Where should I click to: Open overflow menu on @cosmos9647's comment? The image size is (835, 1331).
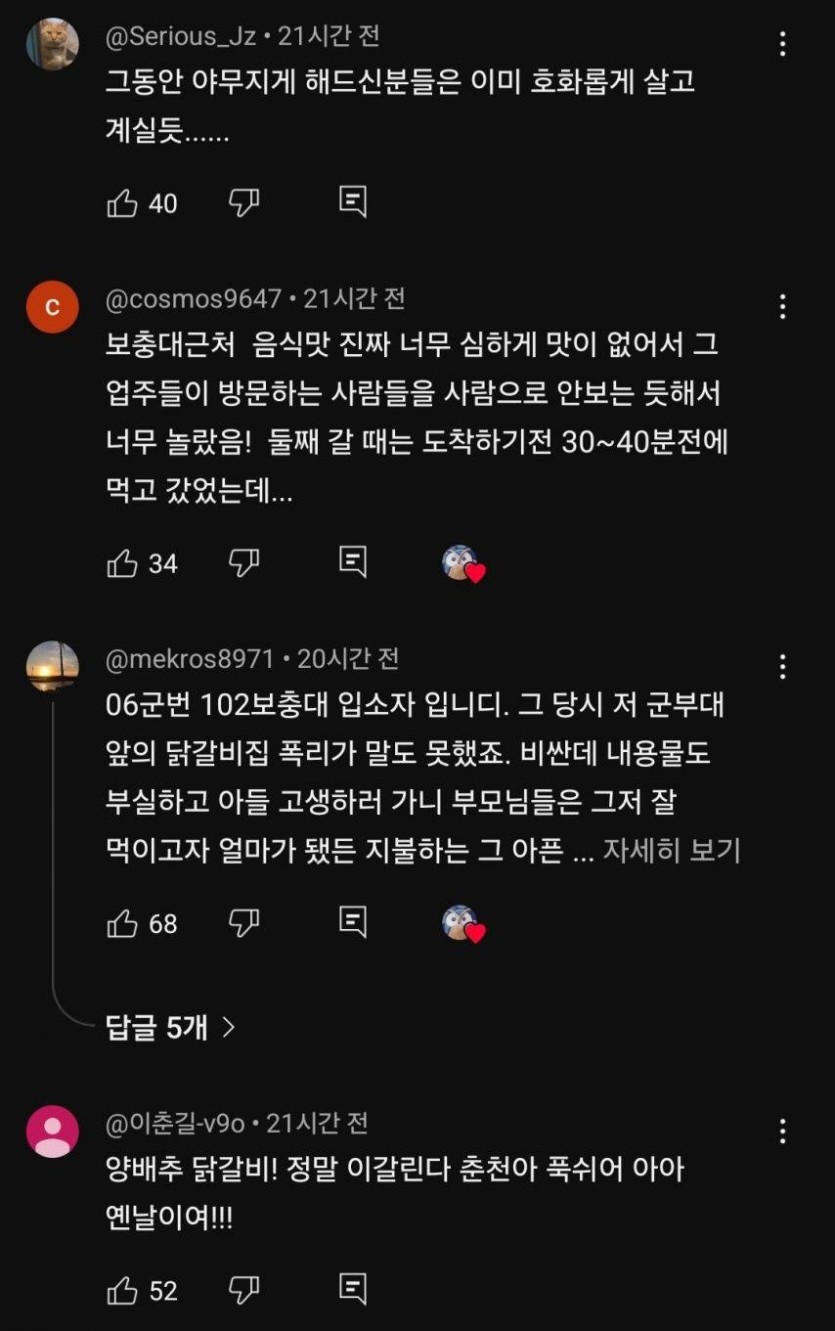(783, 306)
